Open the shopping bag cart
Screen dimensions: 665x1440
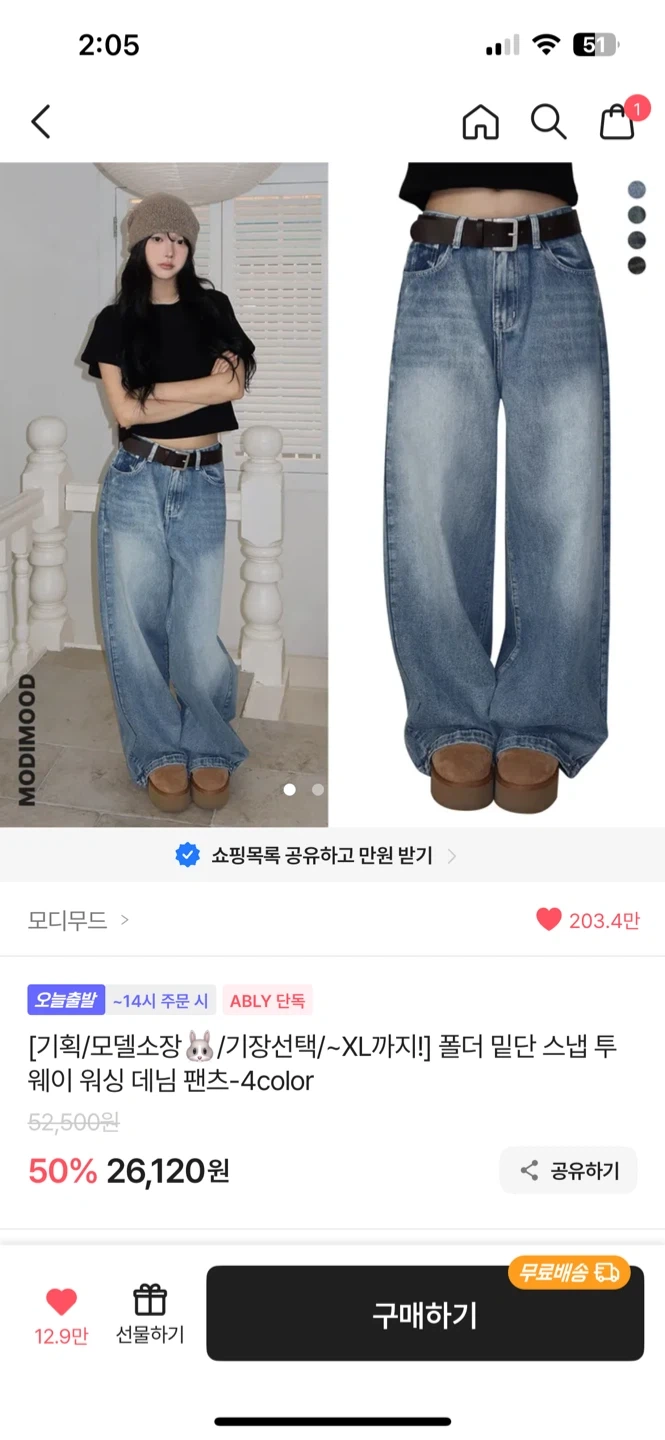(x=617, y=122)
